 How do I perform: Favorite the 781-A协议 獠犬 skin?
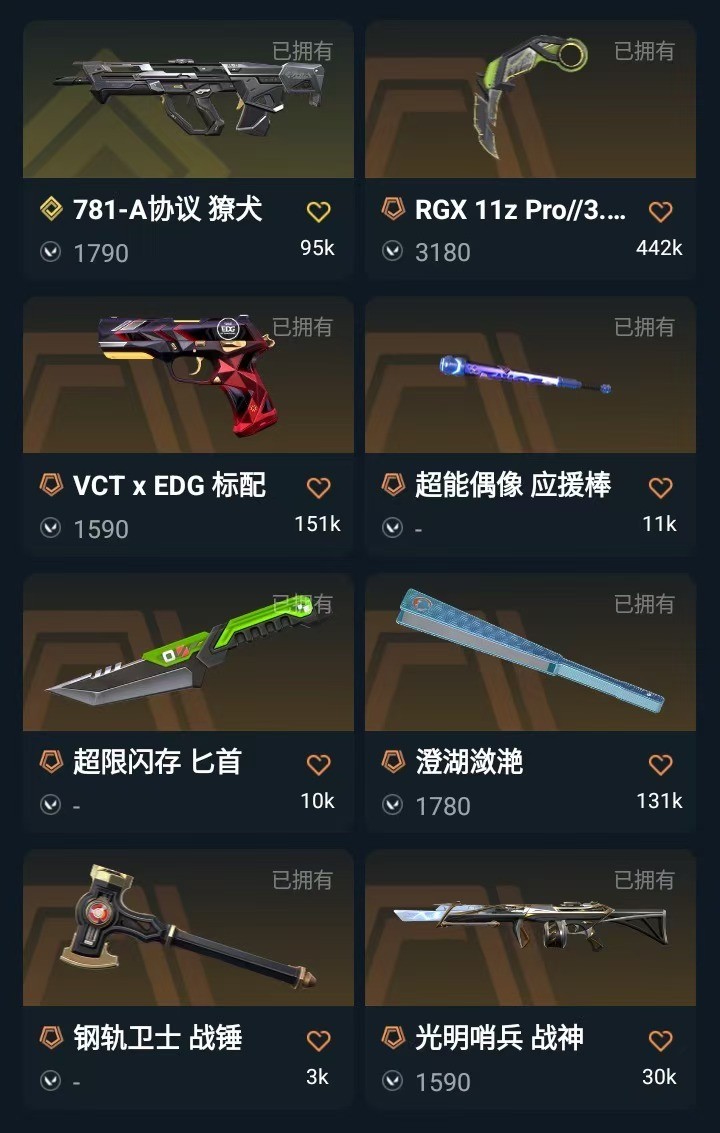coord(318,211)
